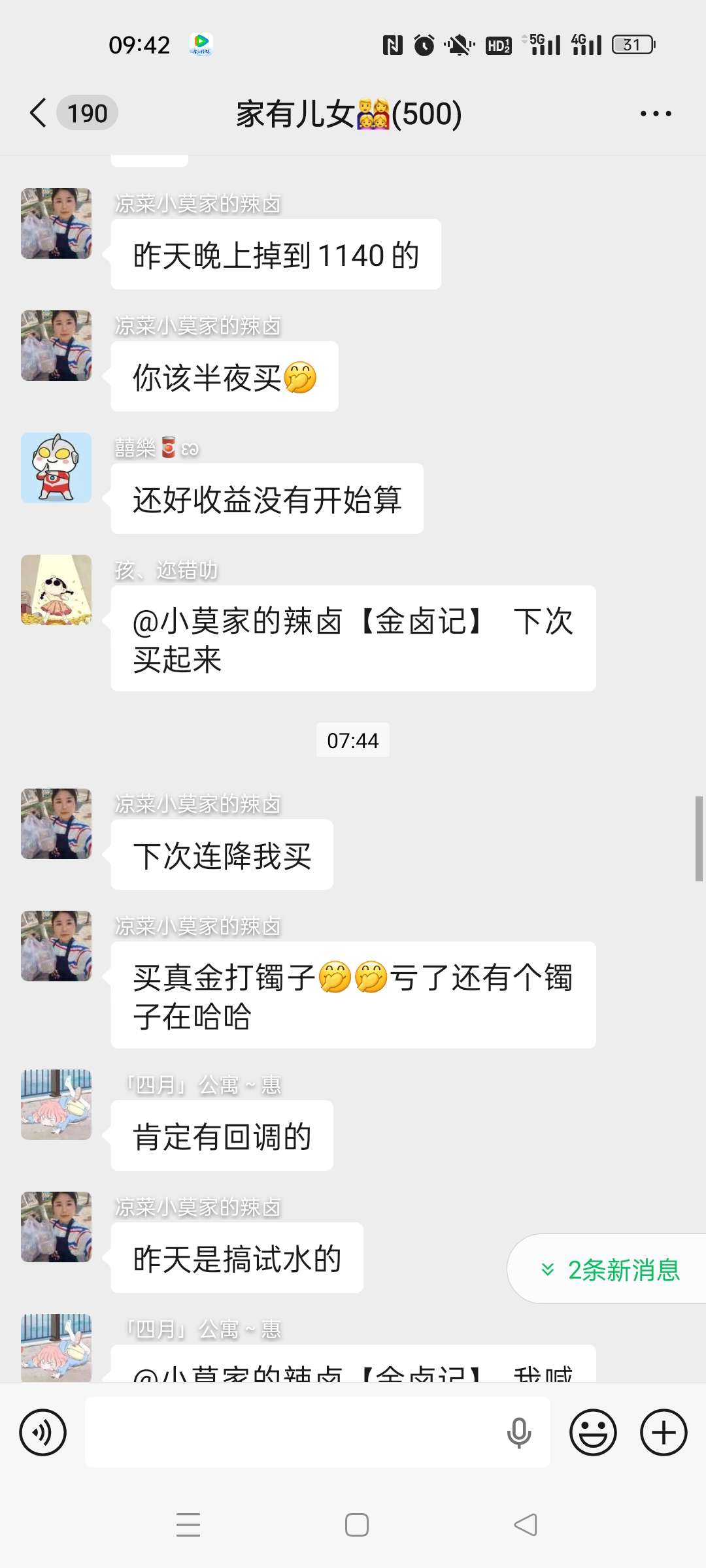This screenshot has height=1568, width=706.
Task: Tap the microphone icon in the input box
Action: 519,1433
